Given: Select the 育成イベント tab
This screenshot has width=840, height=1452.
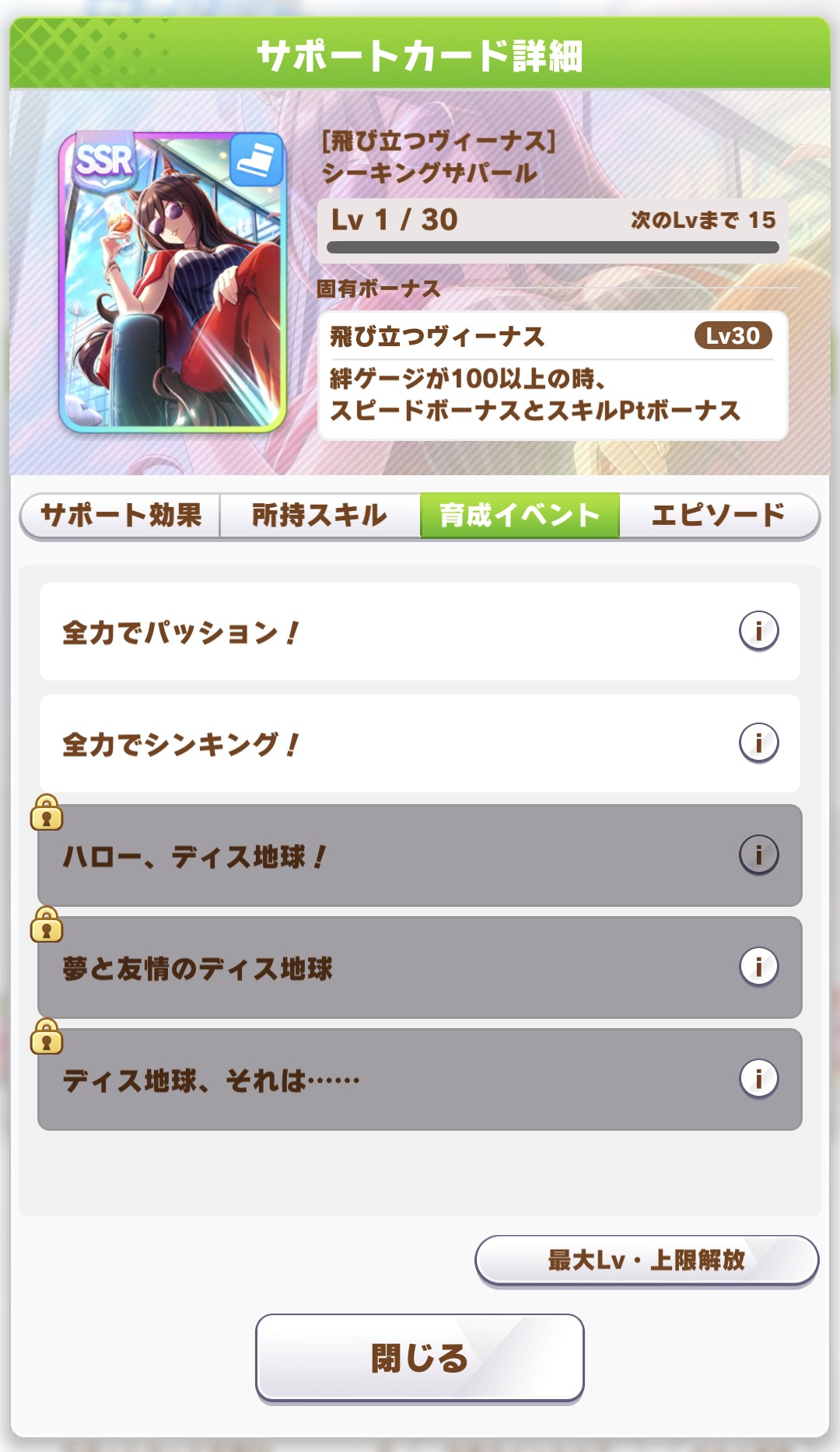Looking at the screenshot, I should 520,515.
